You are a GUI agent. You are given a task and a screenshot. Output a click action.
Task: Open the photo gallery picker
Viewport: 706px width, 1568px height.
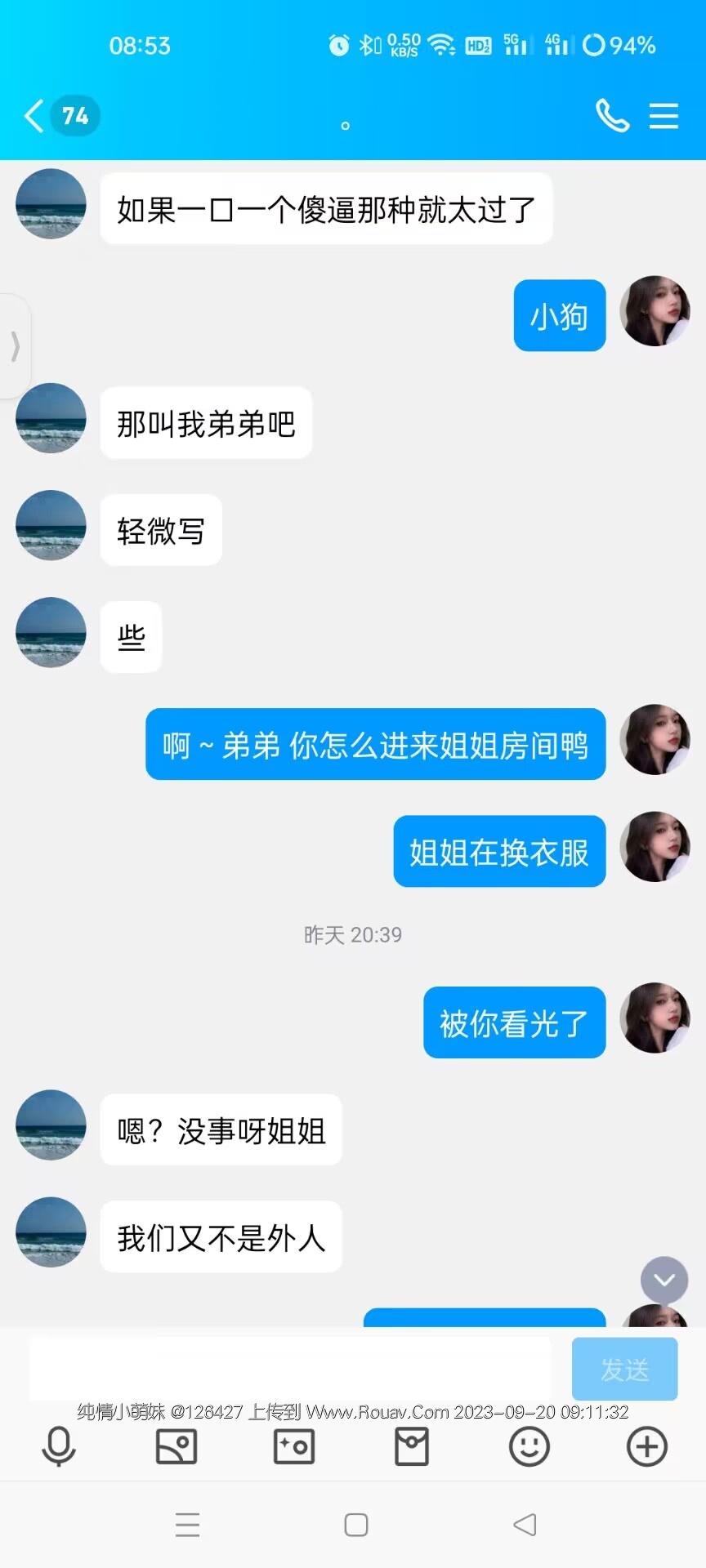(176, 1447)
